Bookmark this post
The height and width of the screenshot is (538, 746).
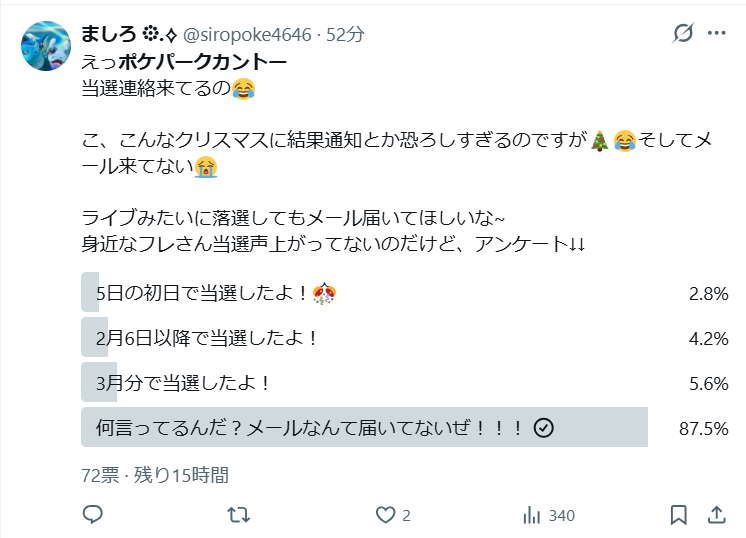pos(678,515)
